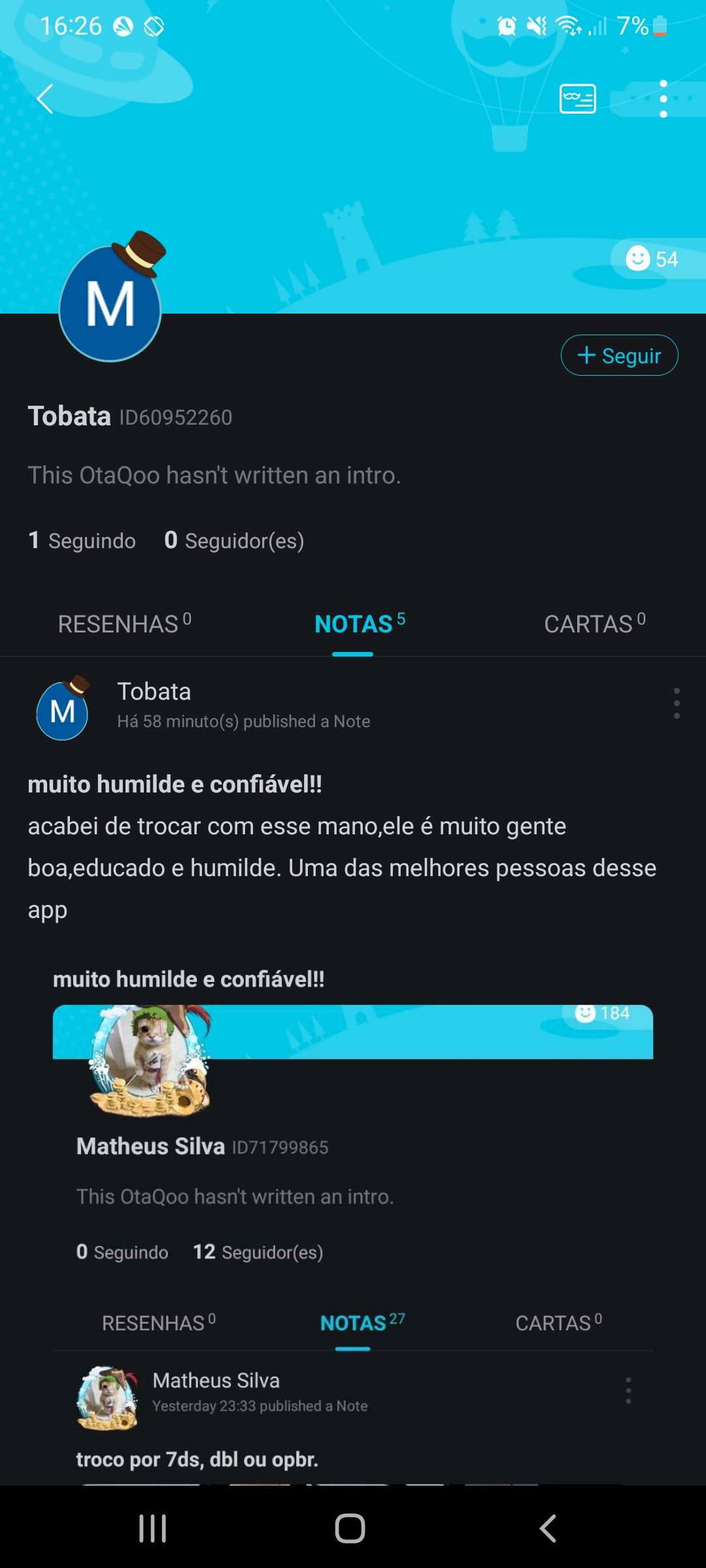The height and width of the screenshot is (1568, 706).
Task: Follow Tobata with the Seguir button
Action: pyautogui.click(x=619, y=355)
